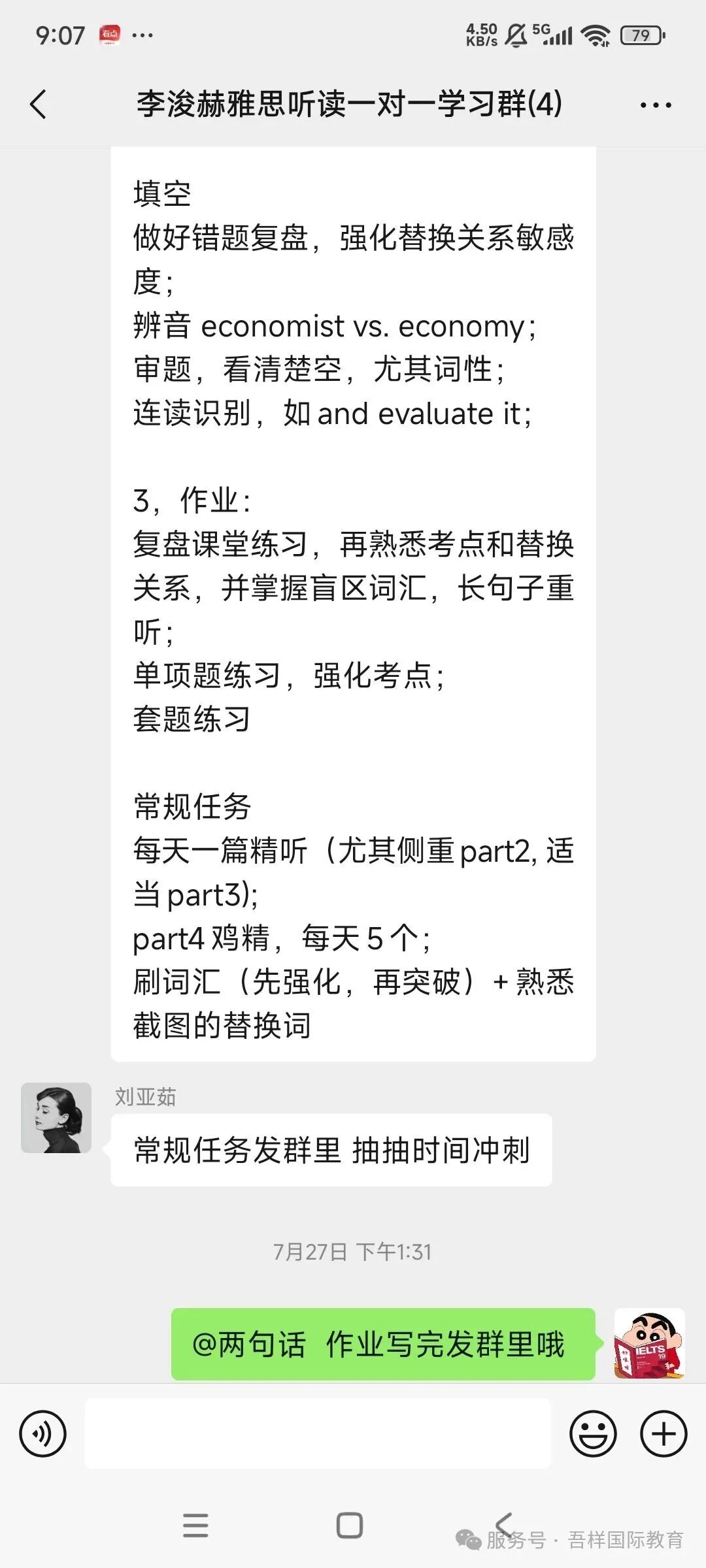Open the chat info overflow menu
The image size is (706, 1568).
coord(655,105)
